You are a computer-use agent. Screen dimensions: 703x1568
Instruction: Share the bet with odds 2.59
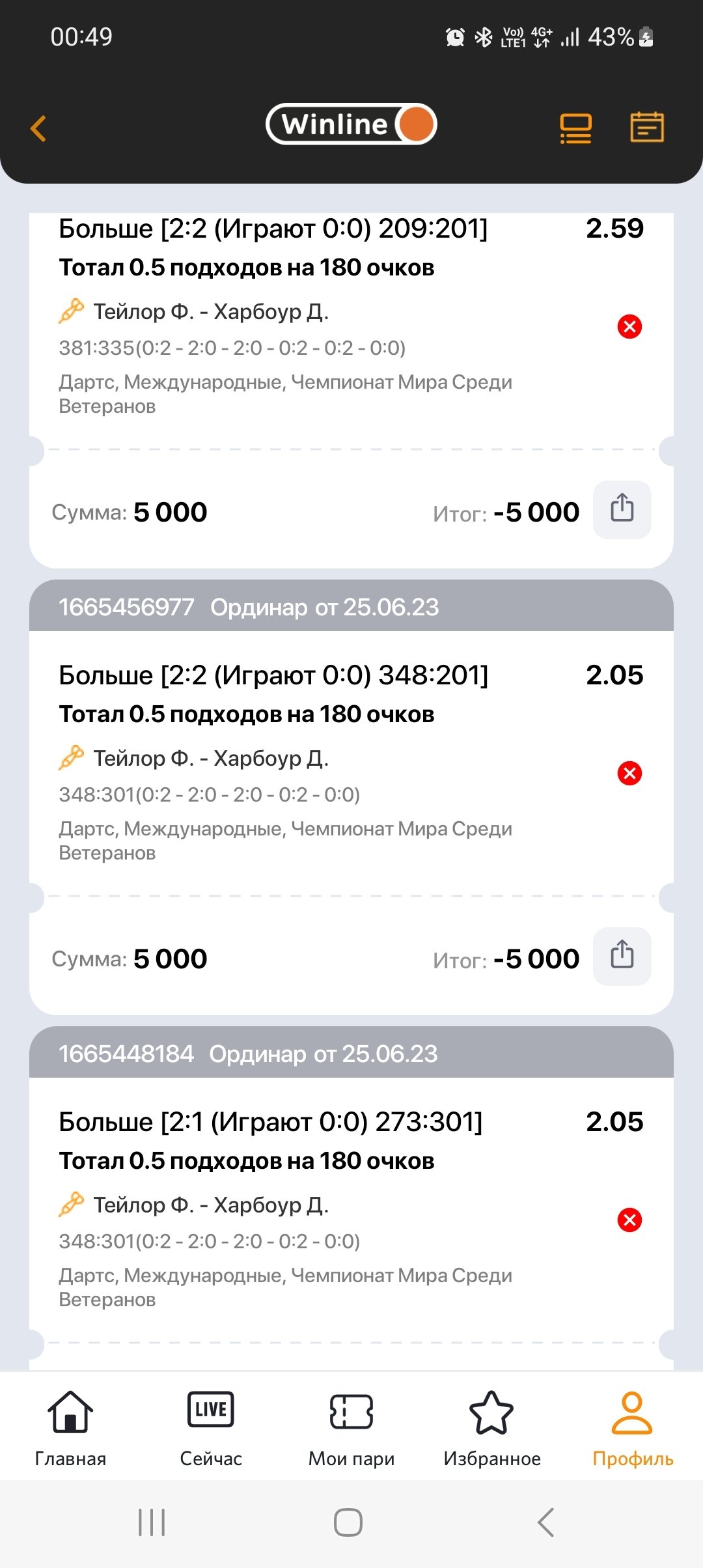pyautogui.click(x=622, y=509)
